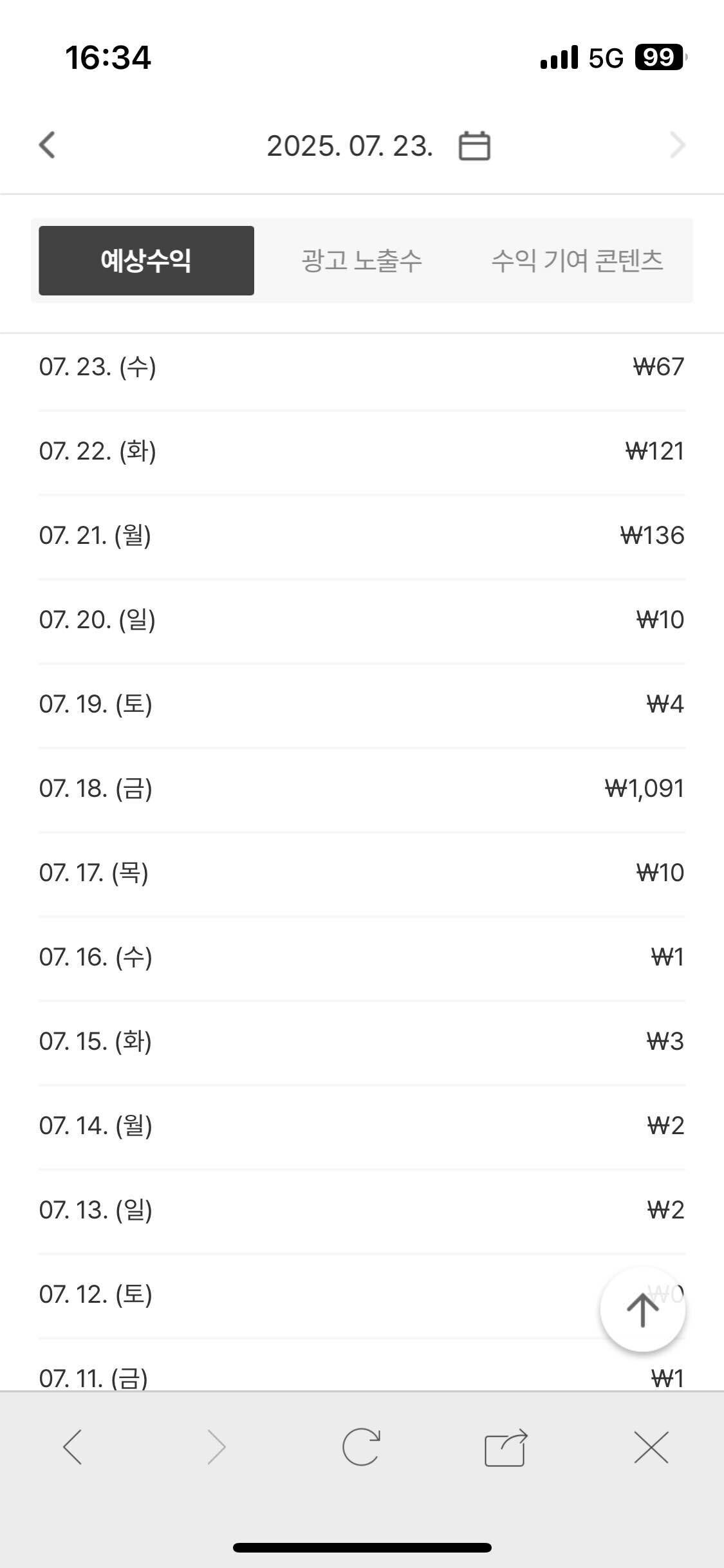Close the in-app browser
Viewport: 724px width, 1568px height.
tap(651, 1447)
